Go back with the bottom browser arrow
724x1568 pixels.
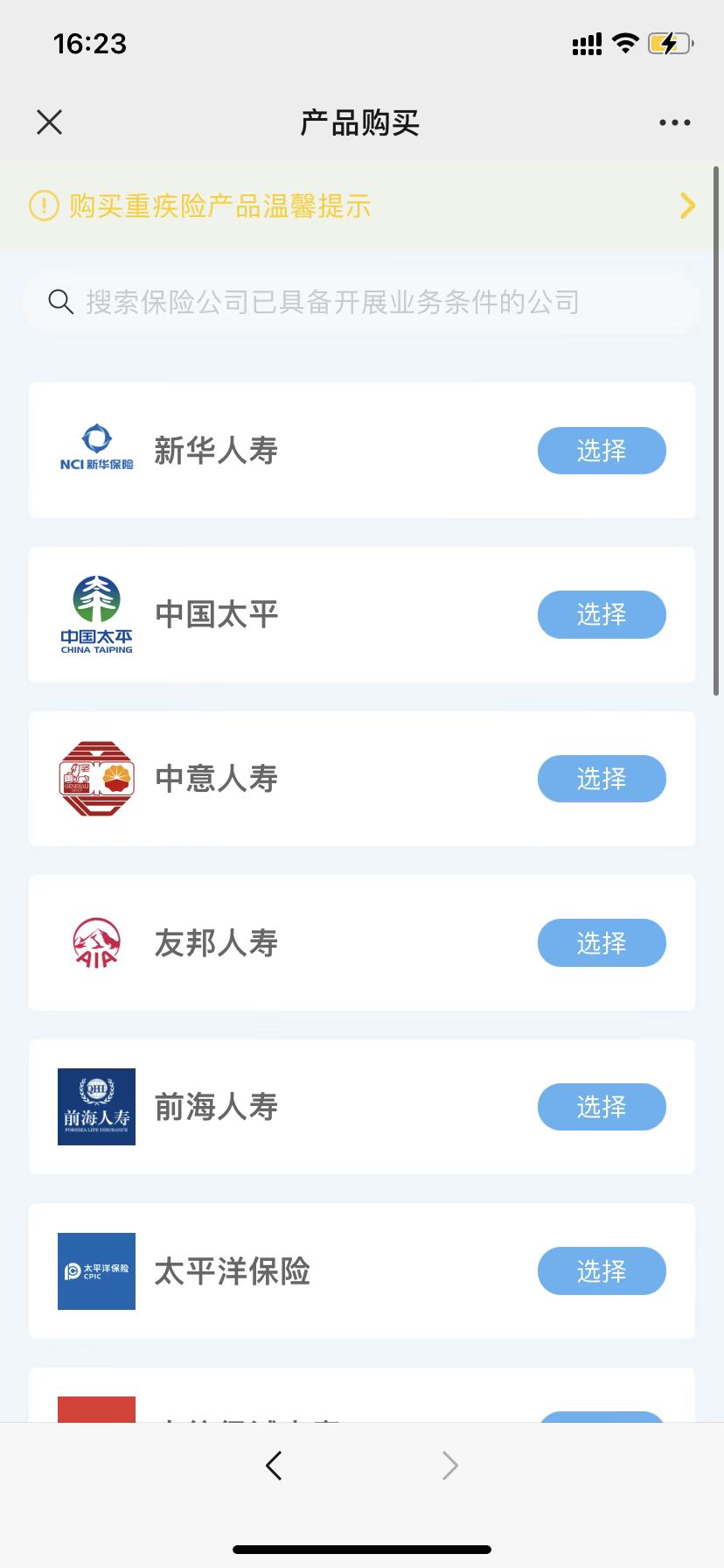coord(274,1465)
